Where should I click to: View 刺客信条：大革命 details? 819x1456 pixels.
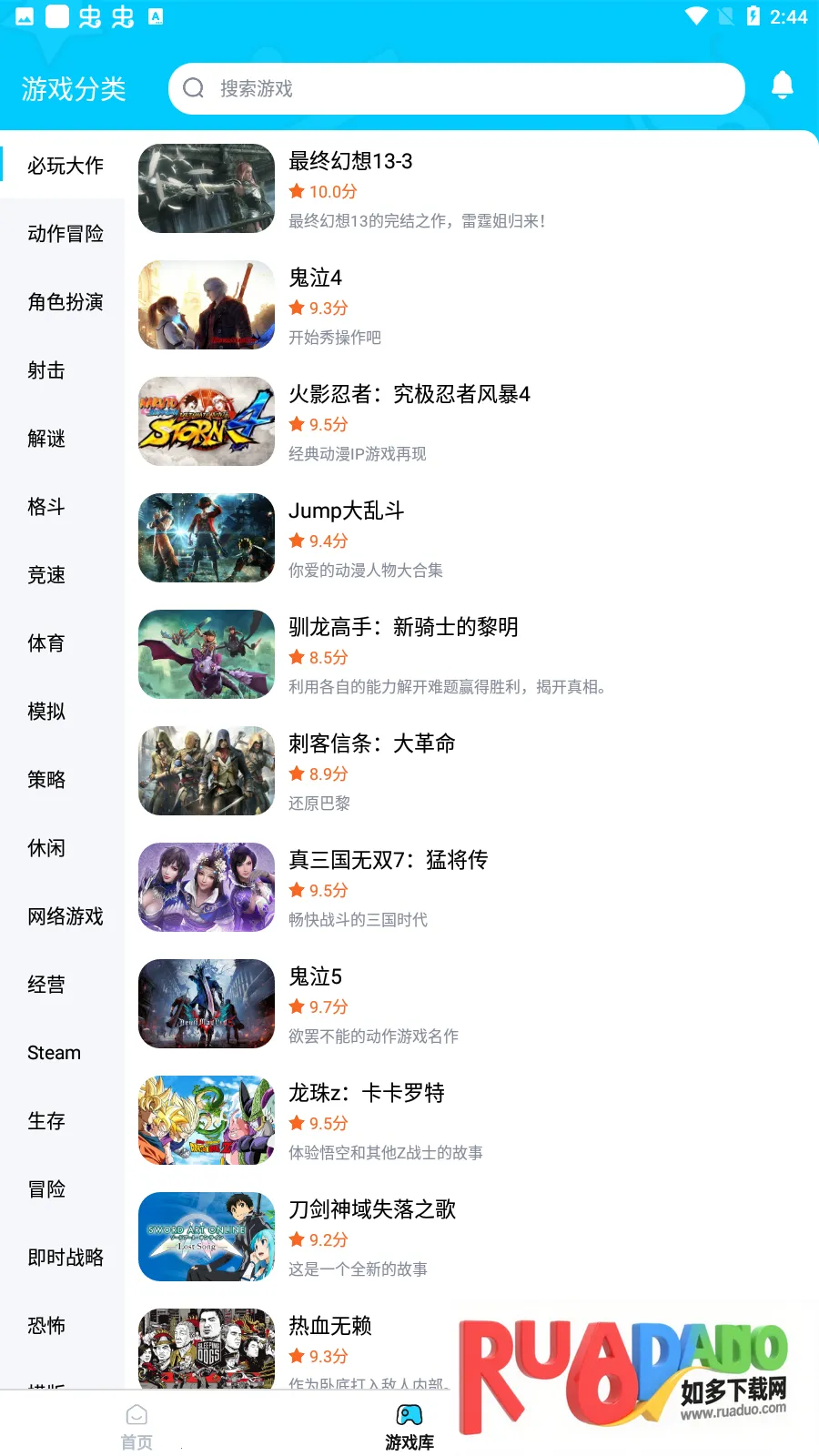(x=371, y=744)
